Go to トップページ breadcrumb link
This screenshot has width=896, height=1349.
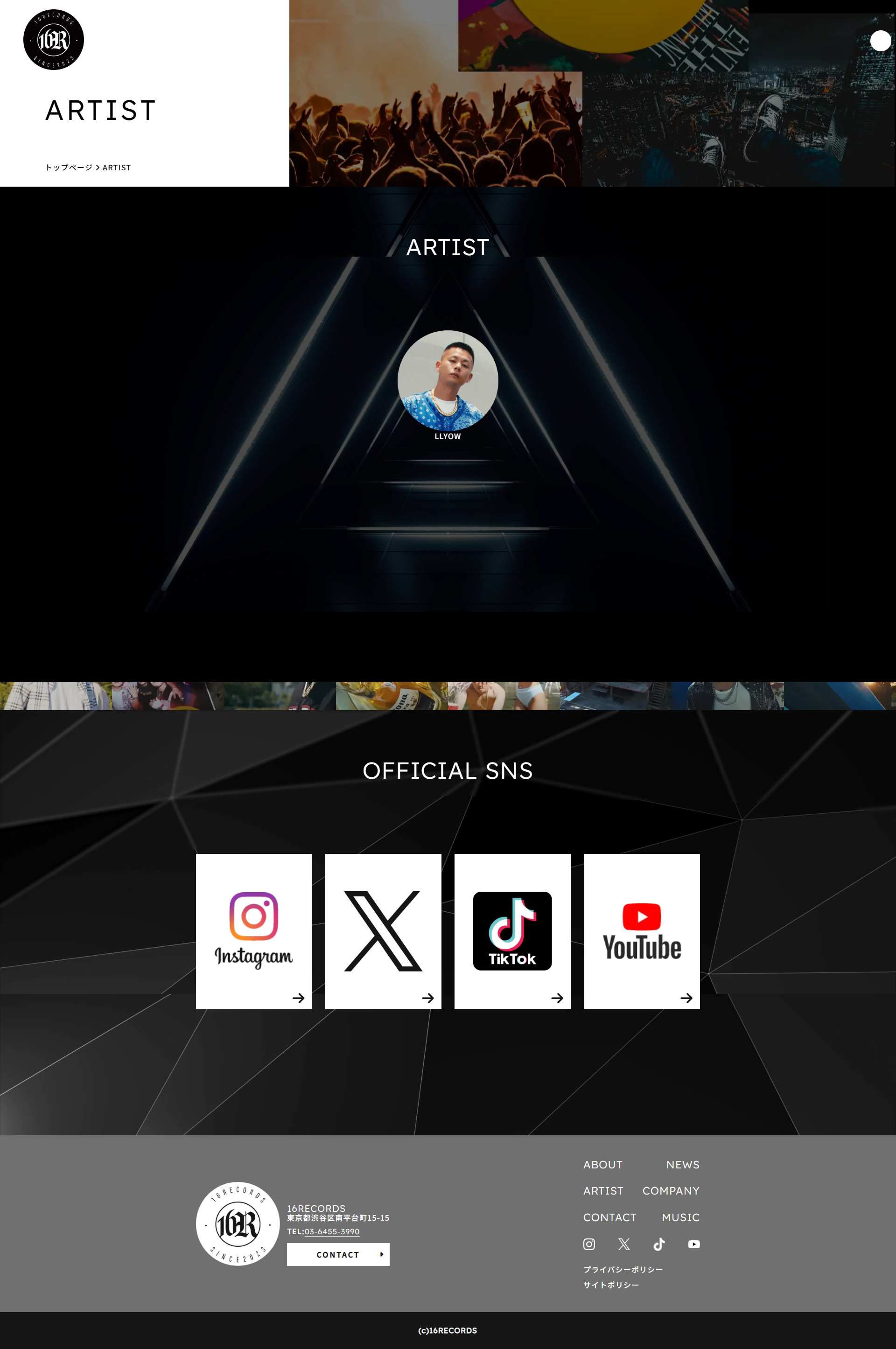pos(69,168)
